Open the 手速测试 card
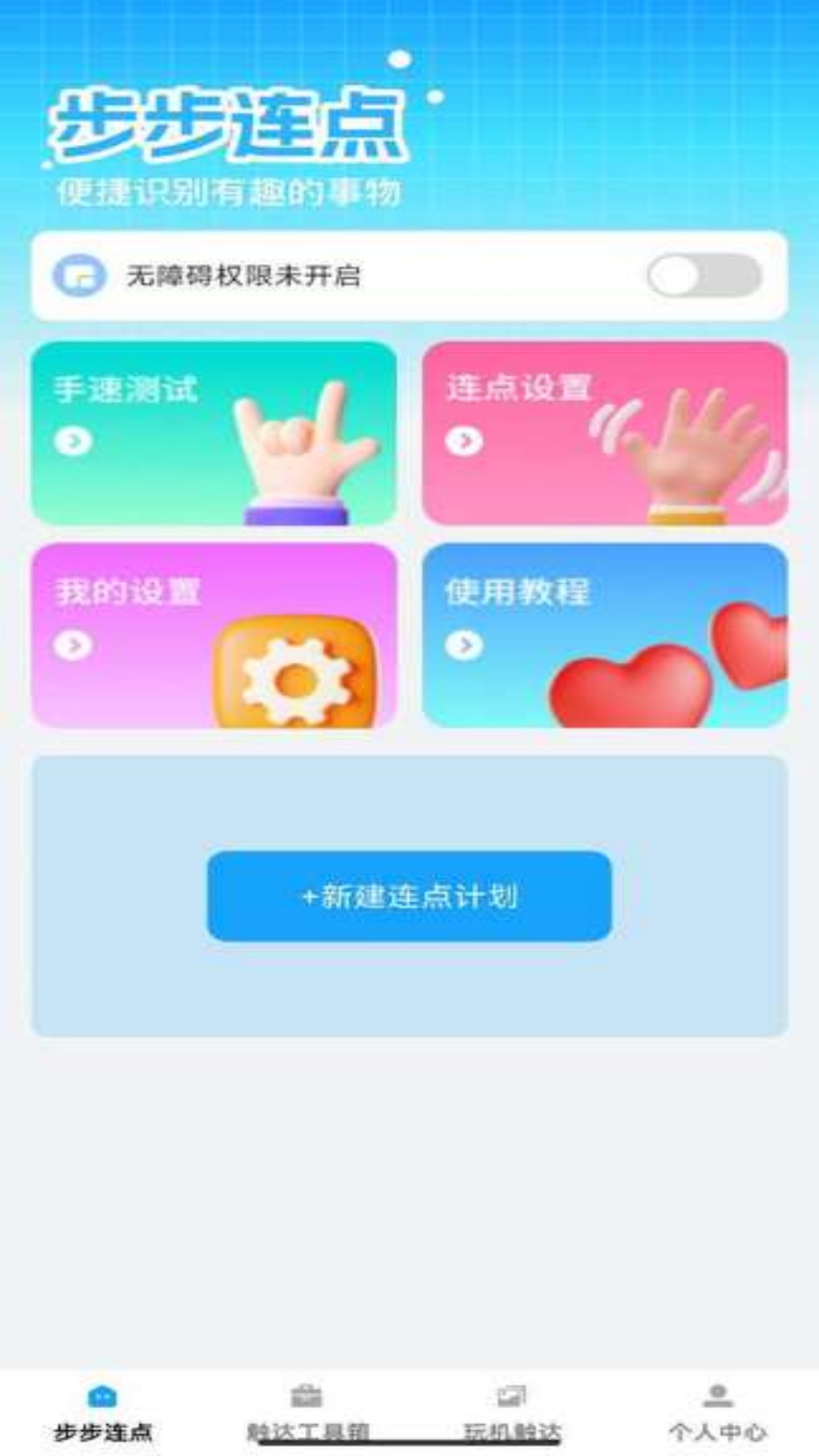Screen dimensions: 819x1456 click(214, 433)
